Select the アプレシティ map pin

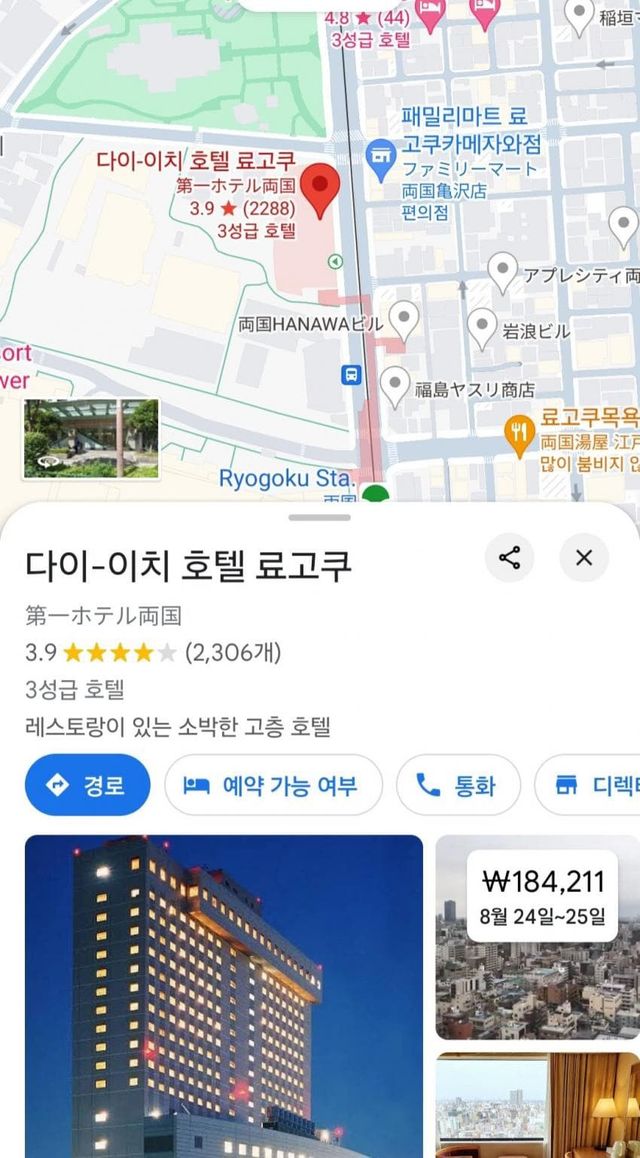click(503, 273)
